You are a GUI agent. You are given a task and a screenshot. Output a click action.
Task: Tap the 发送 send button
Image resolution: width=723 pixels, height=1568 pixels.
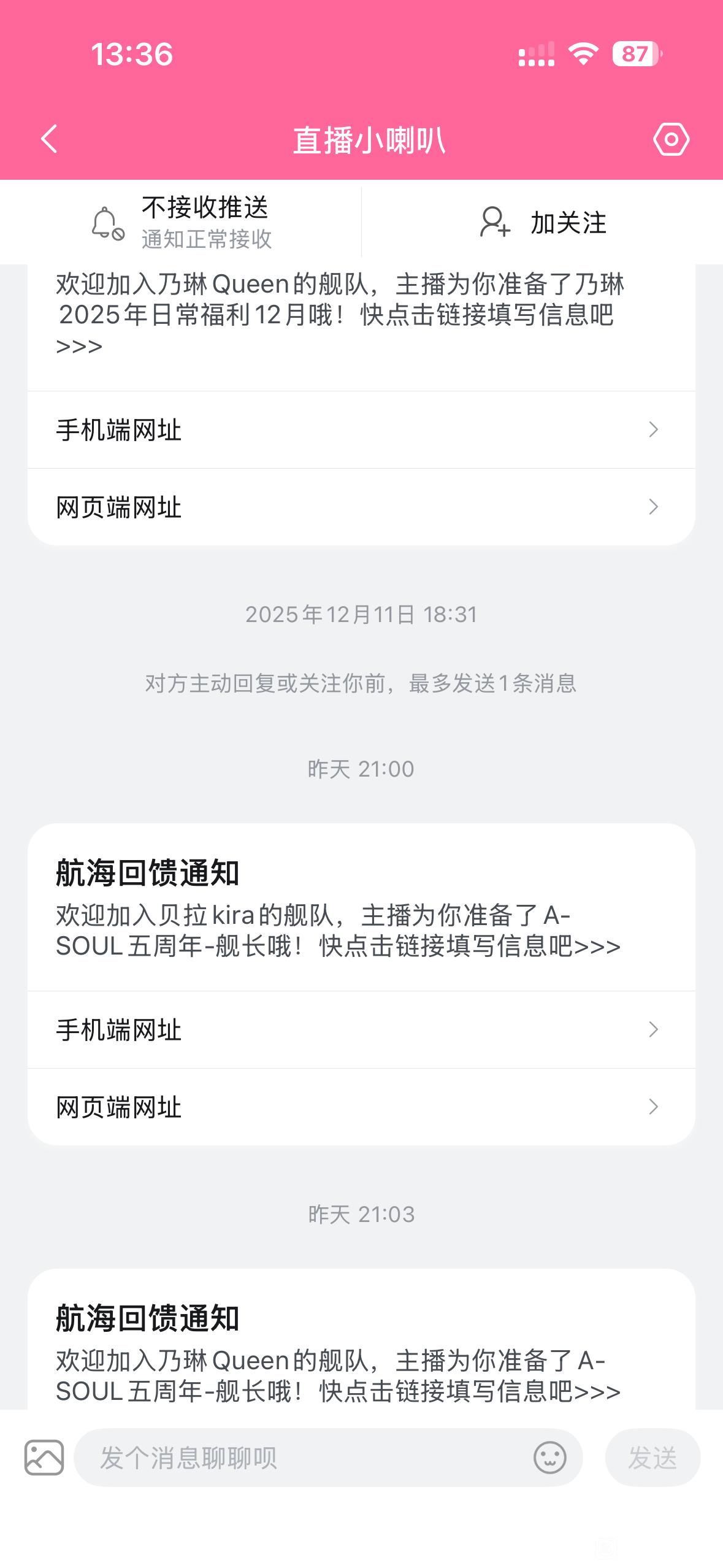click(x=652, y=1458)
